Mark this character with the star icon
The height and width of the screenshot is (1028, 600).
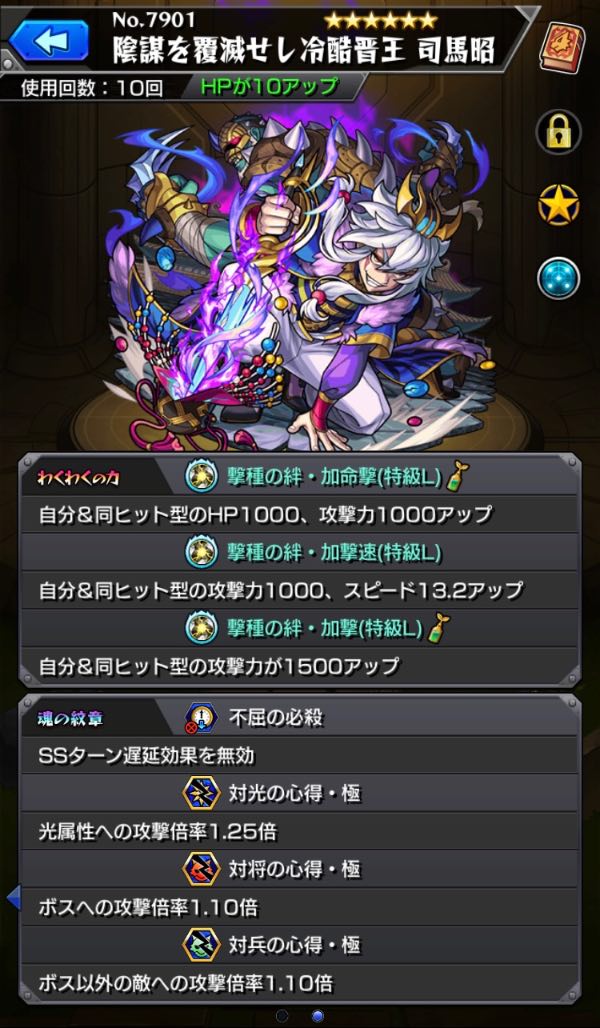pos(559,205)
